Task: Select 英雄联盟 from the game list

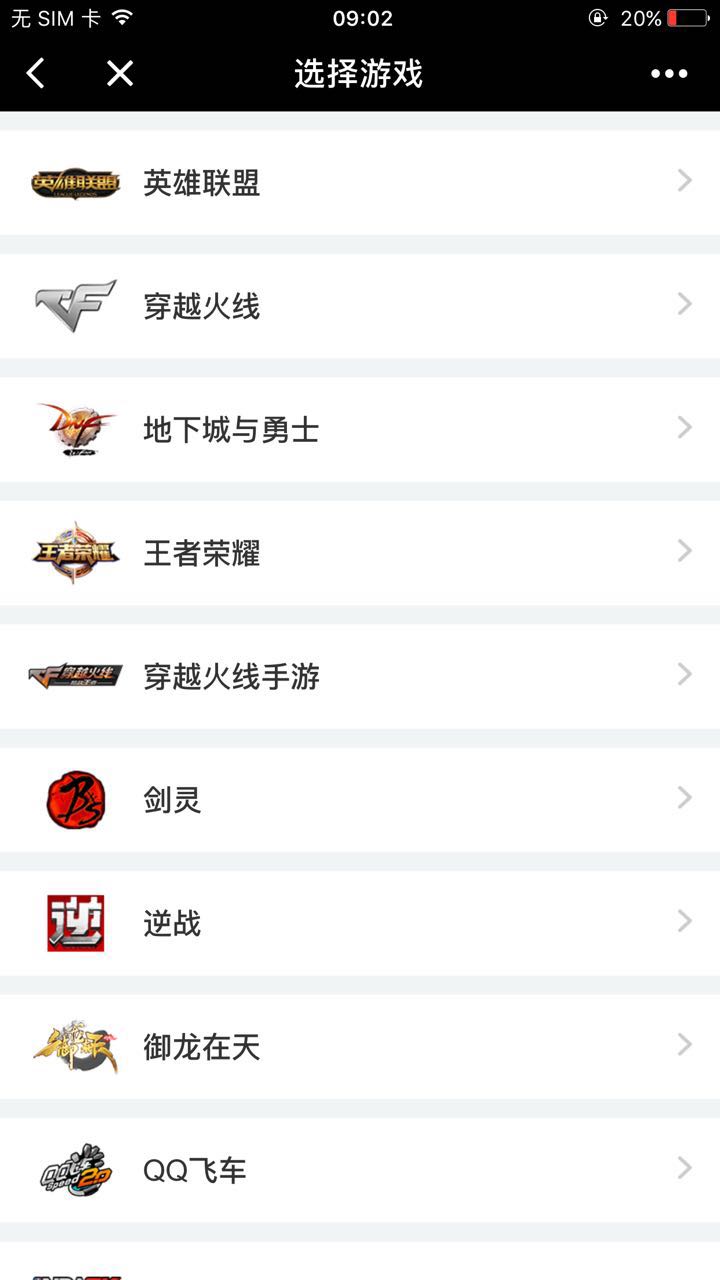Action: point(360,183)
